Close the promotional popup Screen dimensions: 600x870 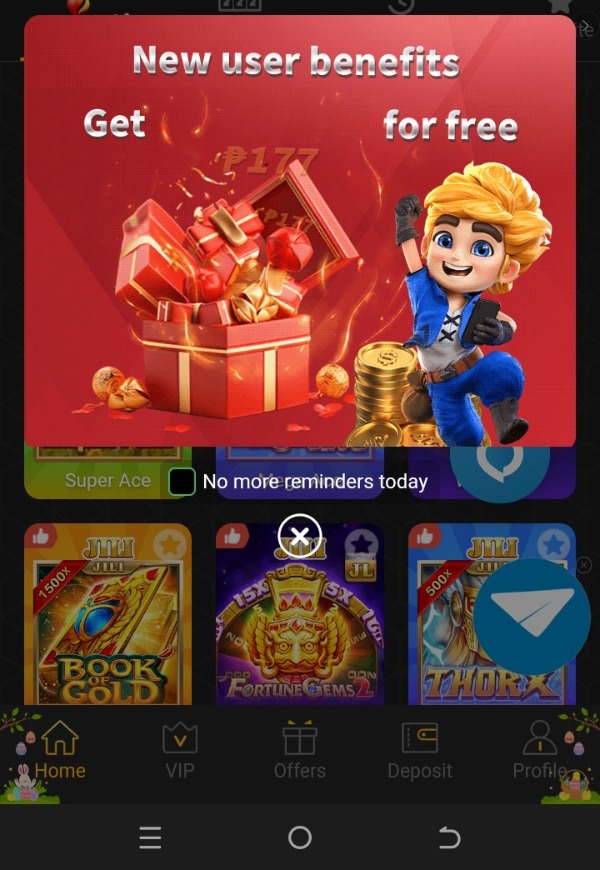click(299, 535)
